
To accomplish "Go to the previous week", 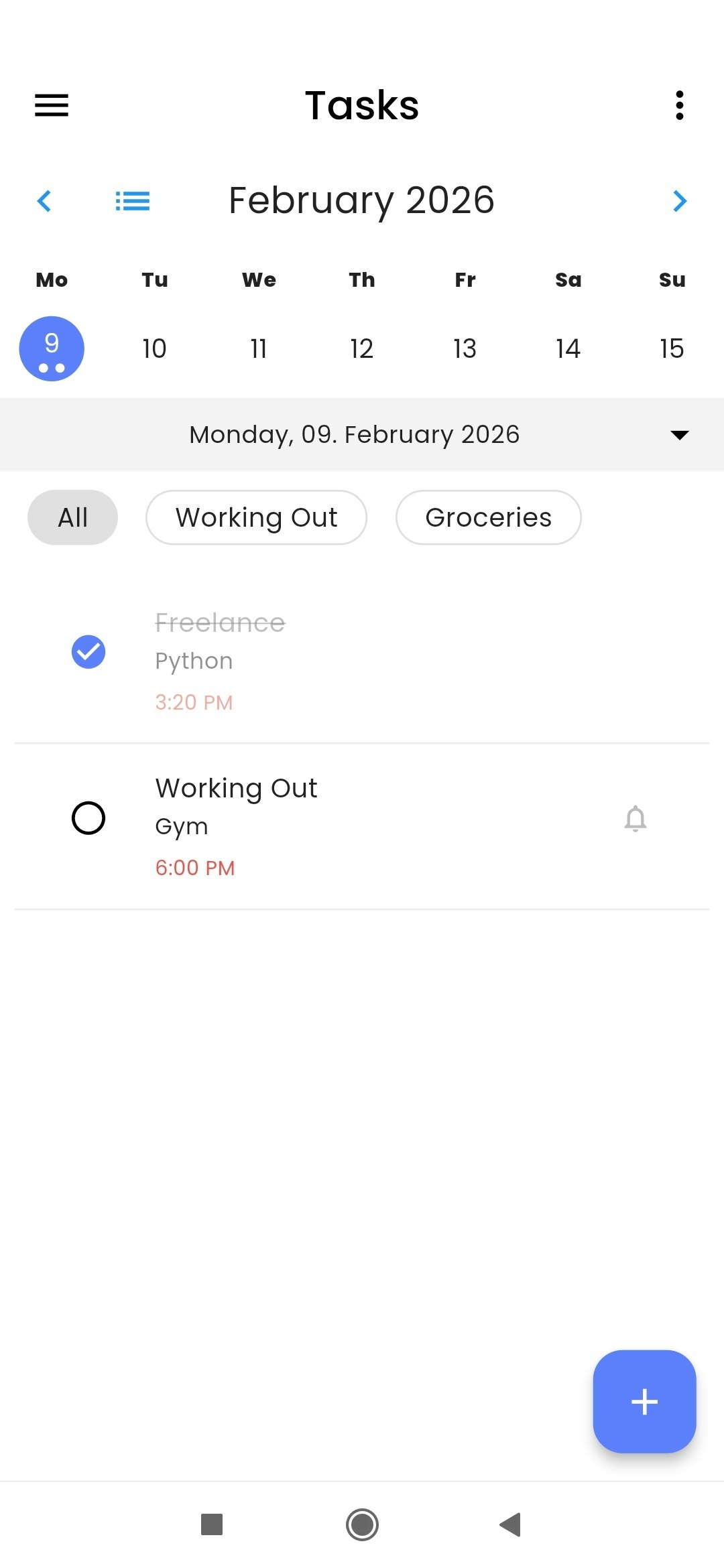I will point(44,201).
